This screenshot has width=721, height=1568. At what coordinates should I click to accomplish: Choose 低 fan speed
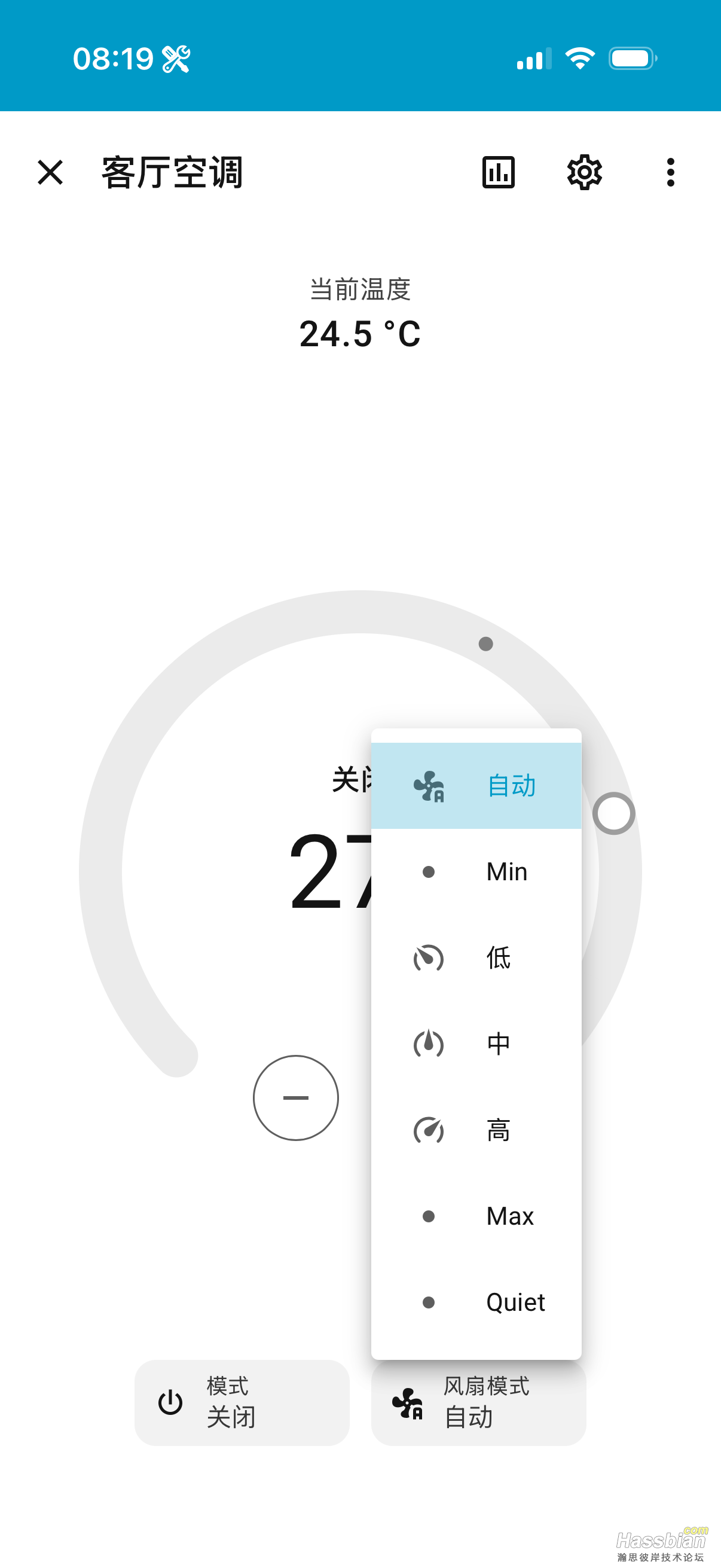click(476, 958)
